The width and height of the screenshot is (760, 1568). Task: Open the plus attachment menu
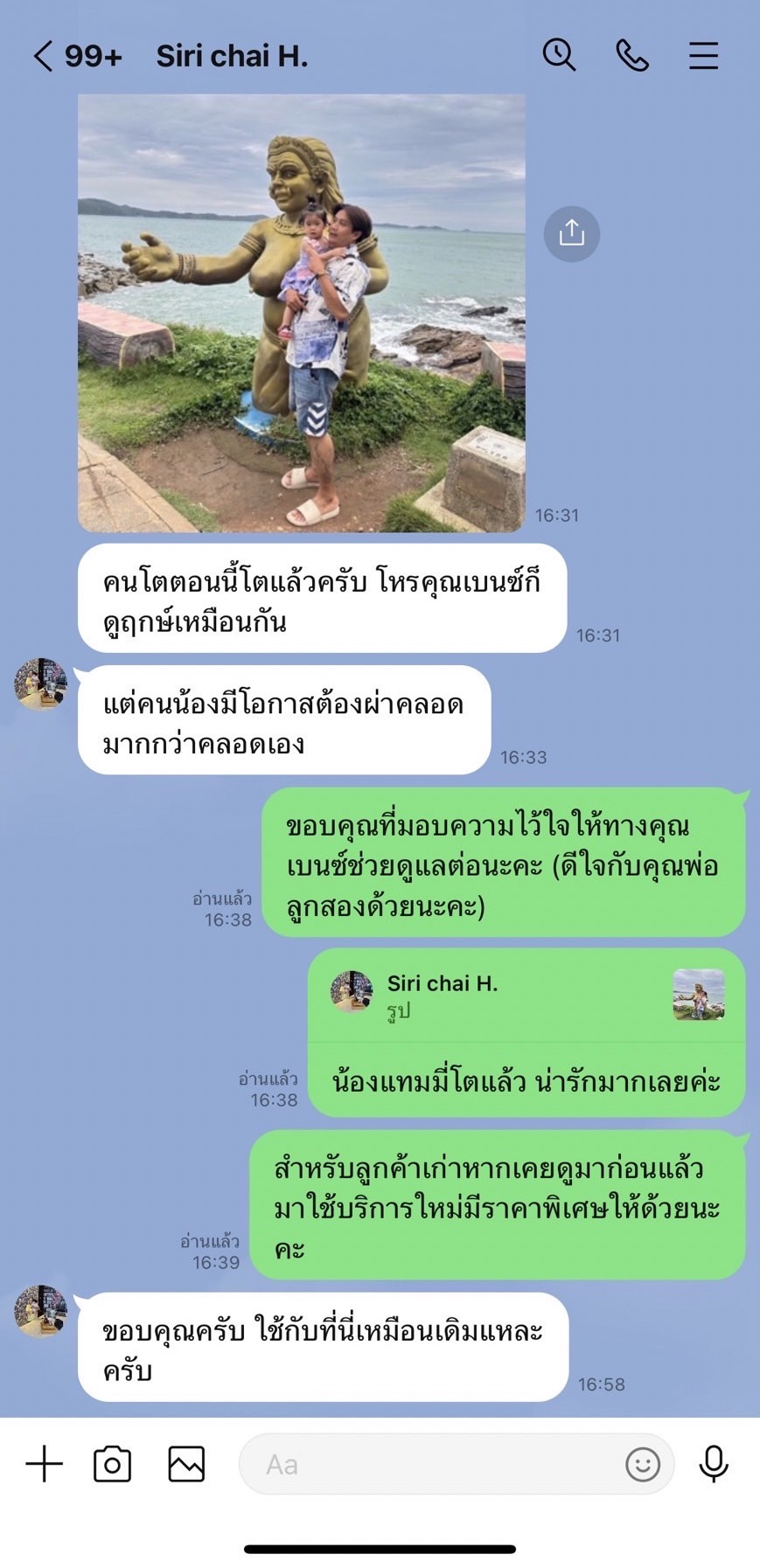(x=45, y=1463)
